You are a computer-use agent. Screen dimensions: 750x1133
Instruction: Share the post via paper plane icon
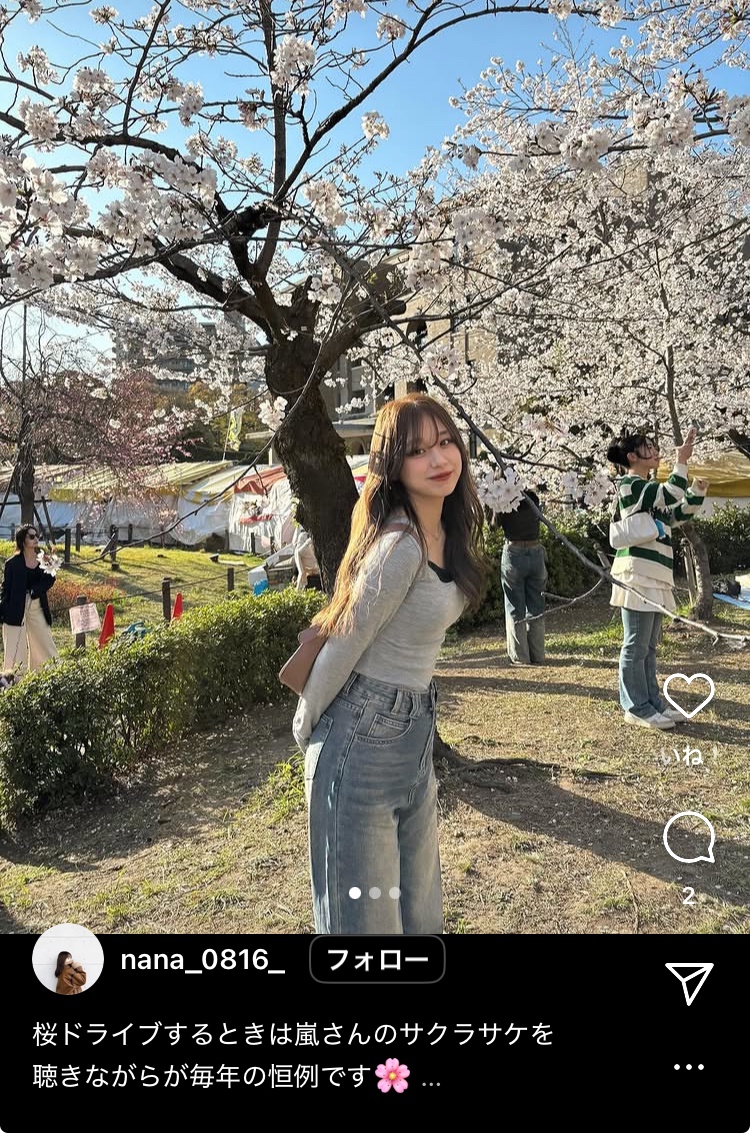click(x=689, y=983)
